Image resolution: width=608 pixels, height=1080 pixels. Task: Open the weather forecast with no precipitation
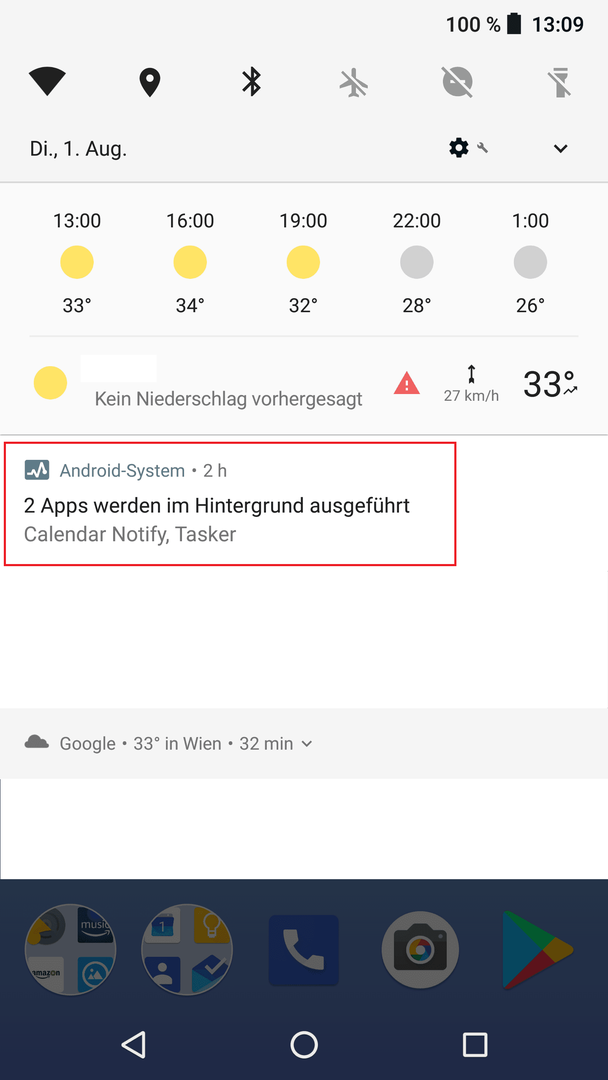(x=228, y=398)
